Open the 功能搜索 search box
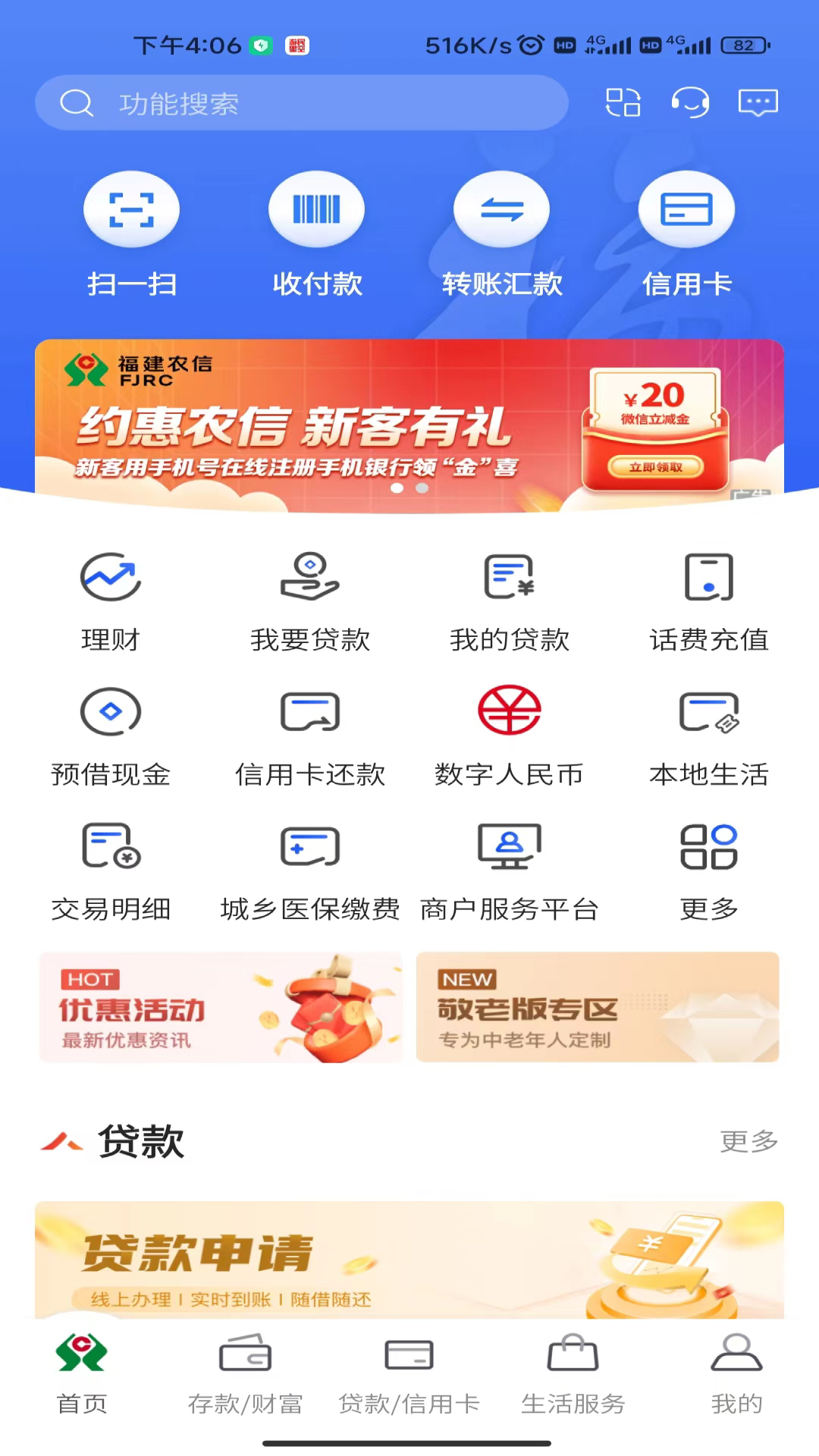This screenshot has height=1456, width=819. tap(302, 103)
